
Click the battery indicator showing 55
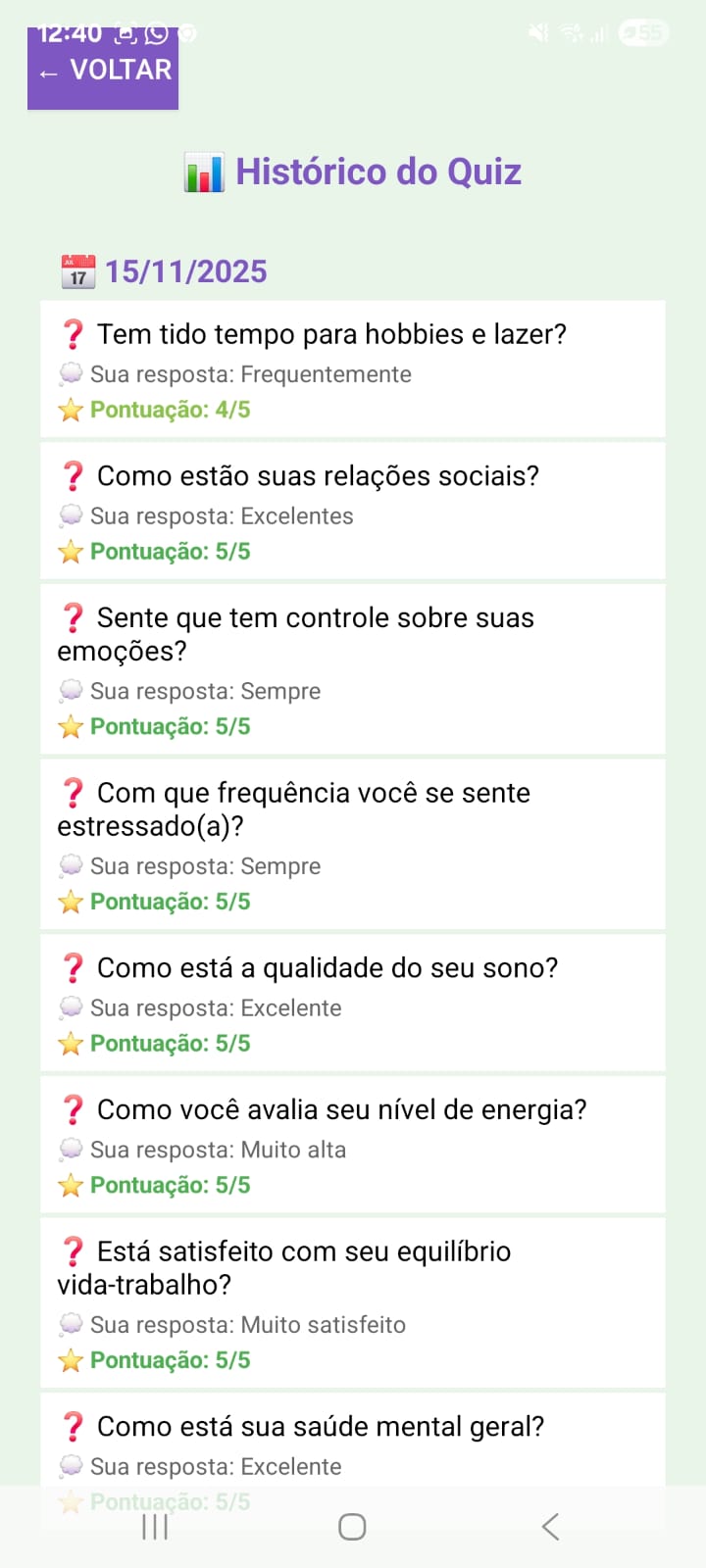click(x=642, y=32)
